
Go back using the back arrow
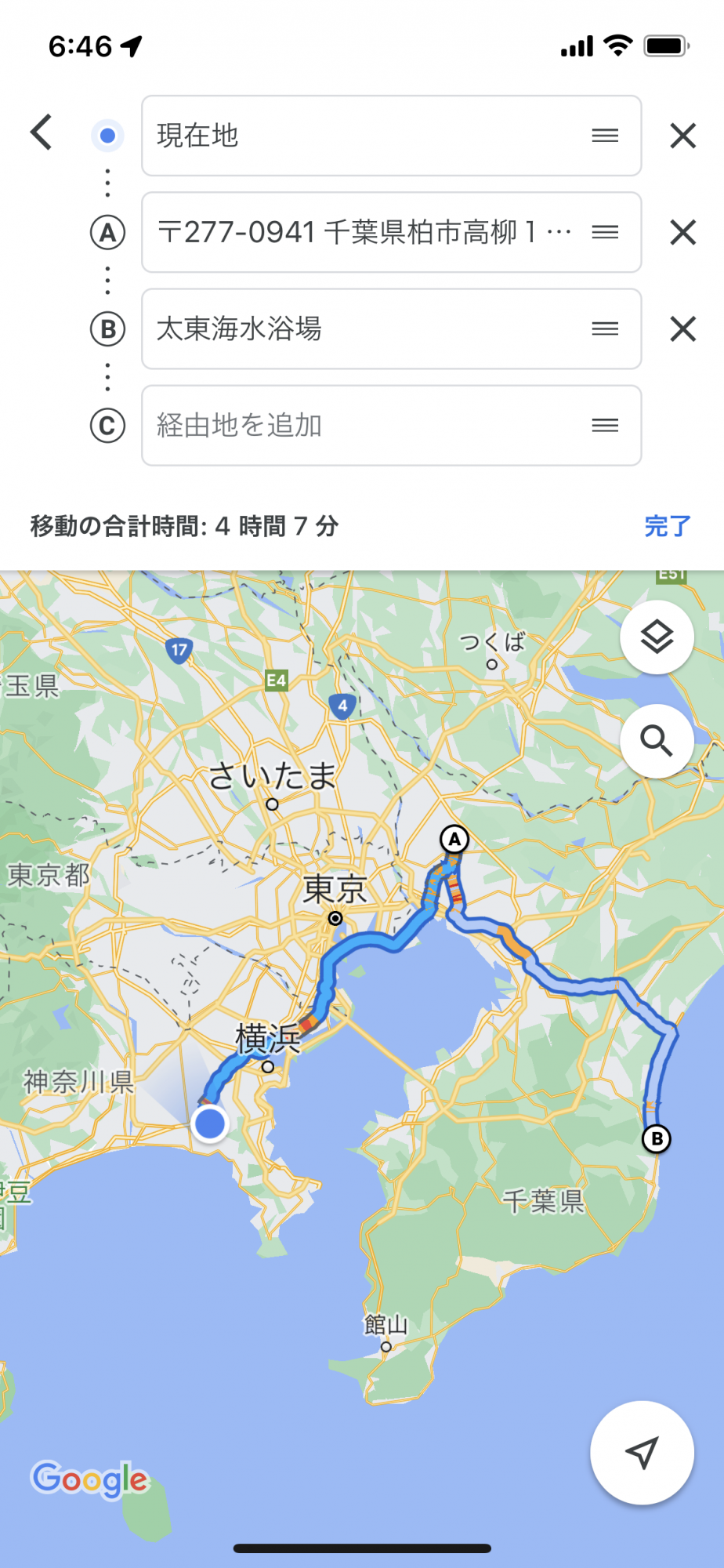[x=42, y=132]
